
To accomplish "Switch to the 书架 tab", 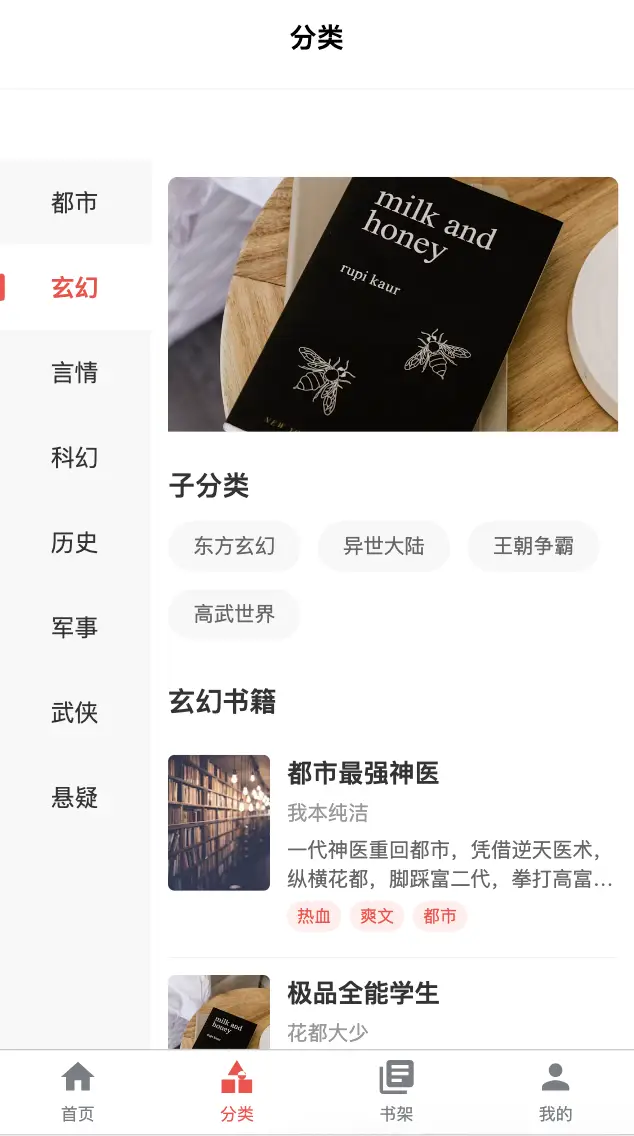I will click(x=396, y=1092).
